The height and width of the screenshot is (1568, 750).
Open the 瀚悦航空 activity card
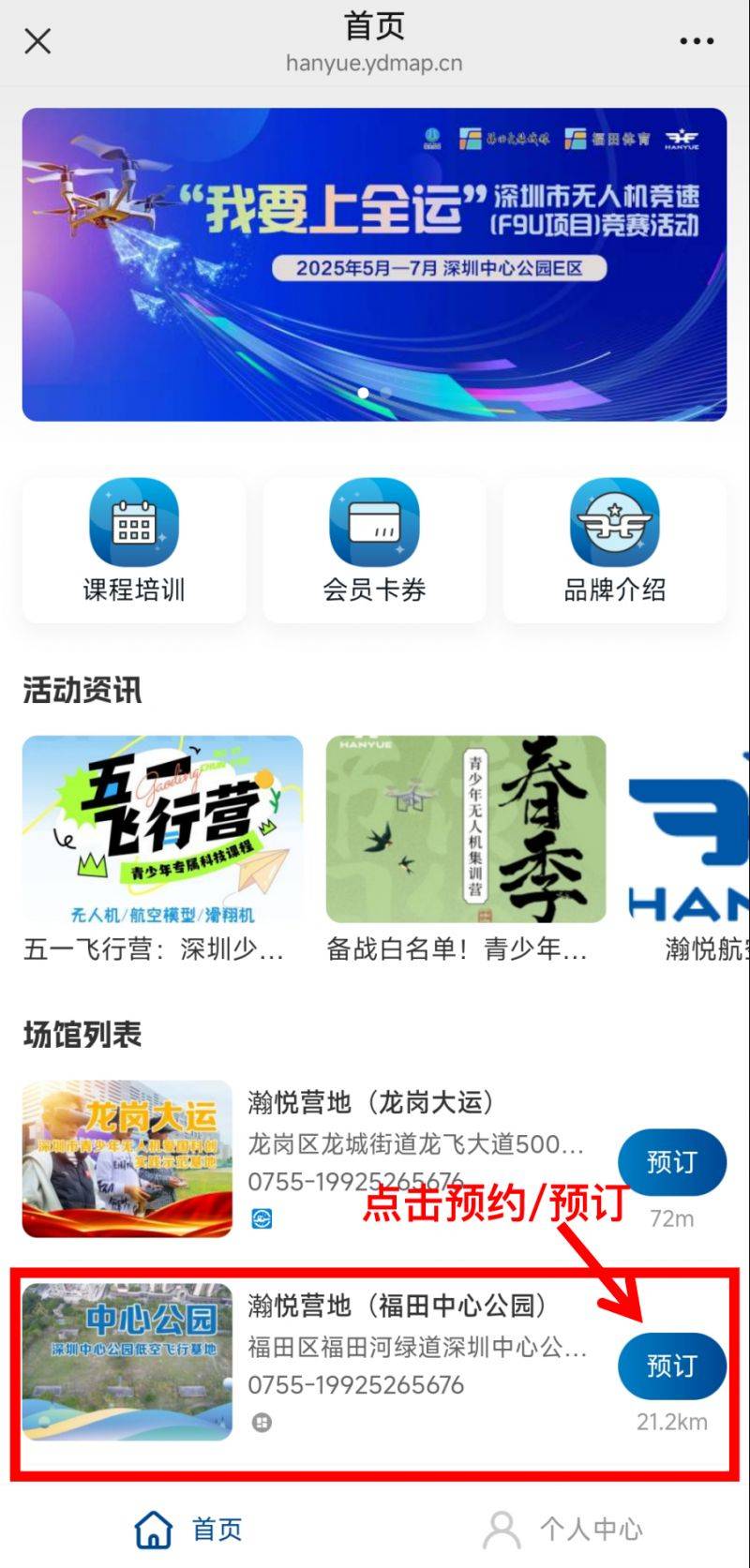689,850
